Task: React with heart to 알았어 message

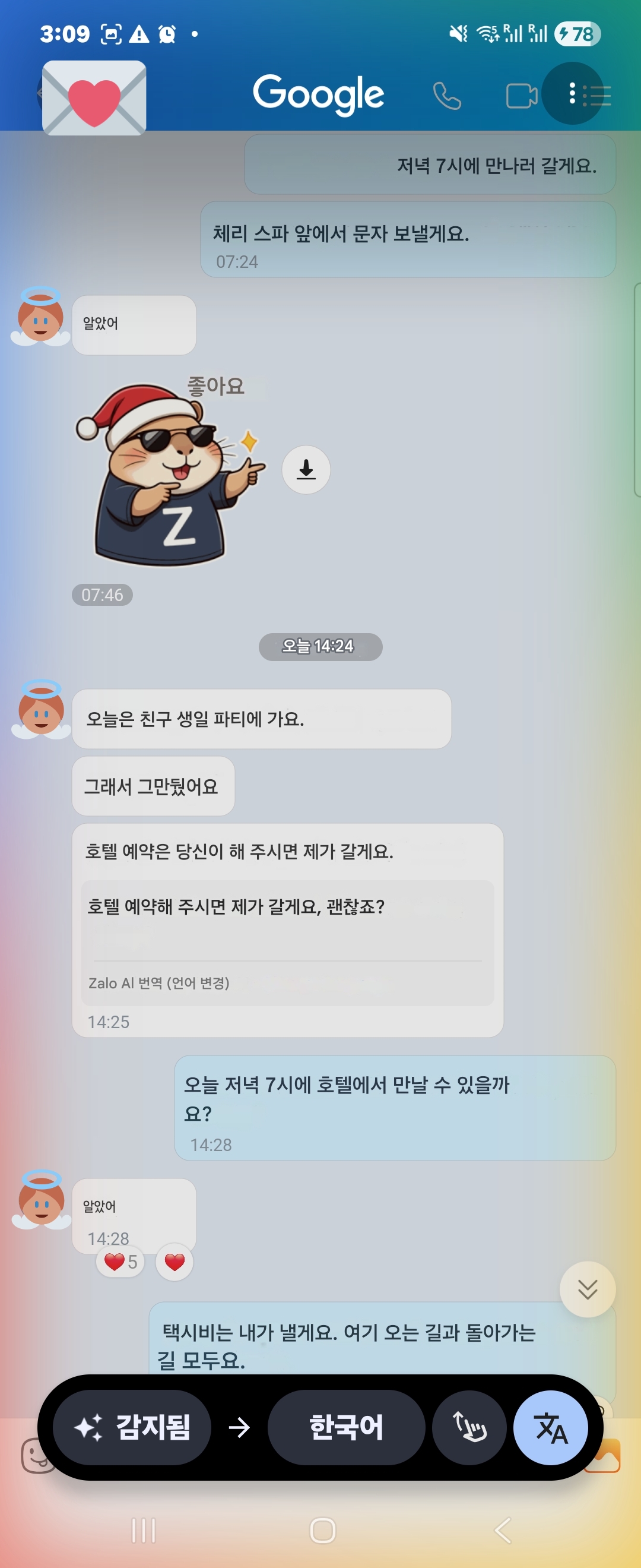Action: click(x=174, y=1262)
